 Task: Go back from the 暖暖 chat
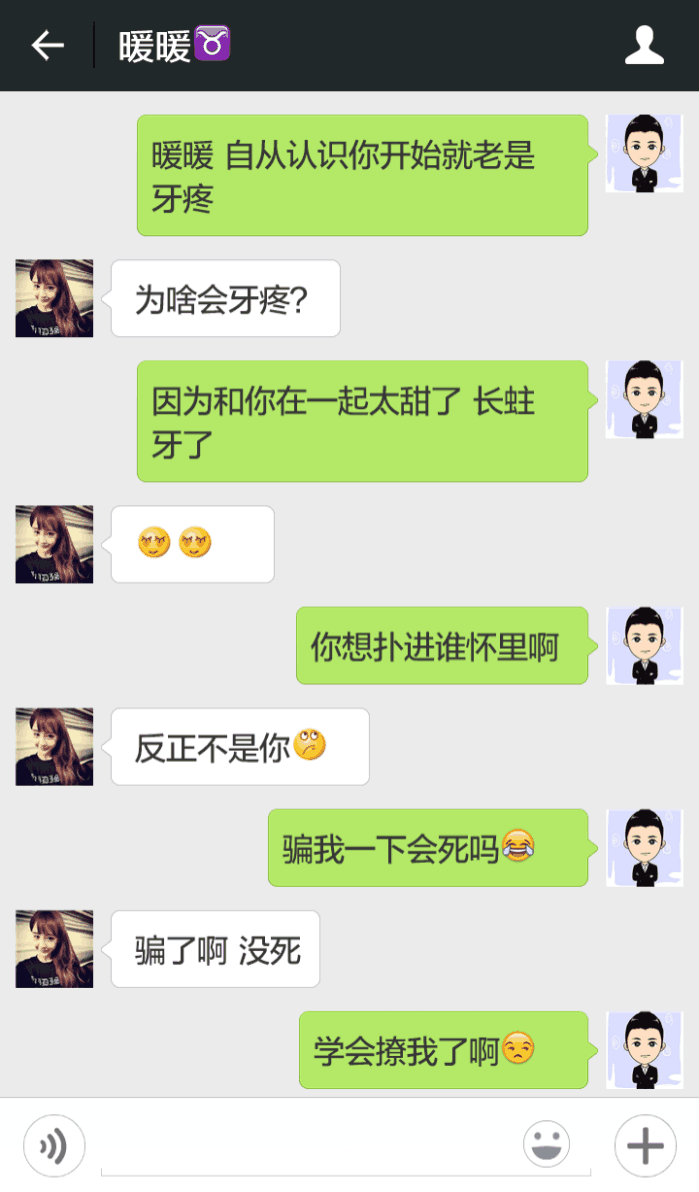(47, 46)
